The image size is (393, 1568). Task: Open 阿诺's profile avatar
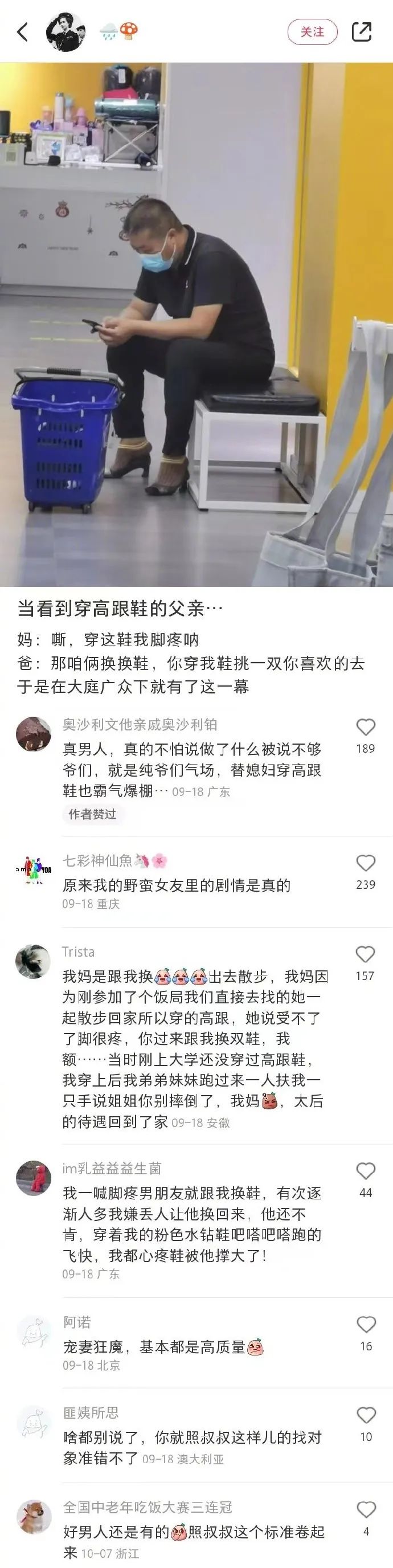click(34, 1332)
